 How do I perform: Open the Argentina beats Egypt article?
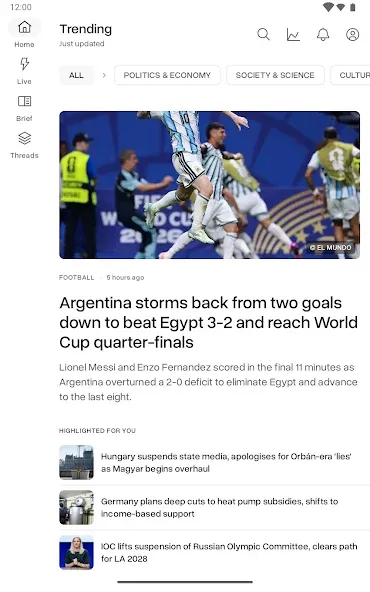point(210,323)
